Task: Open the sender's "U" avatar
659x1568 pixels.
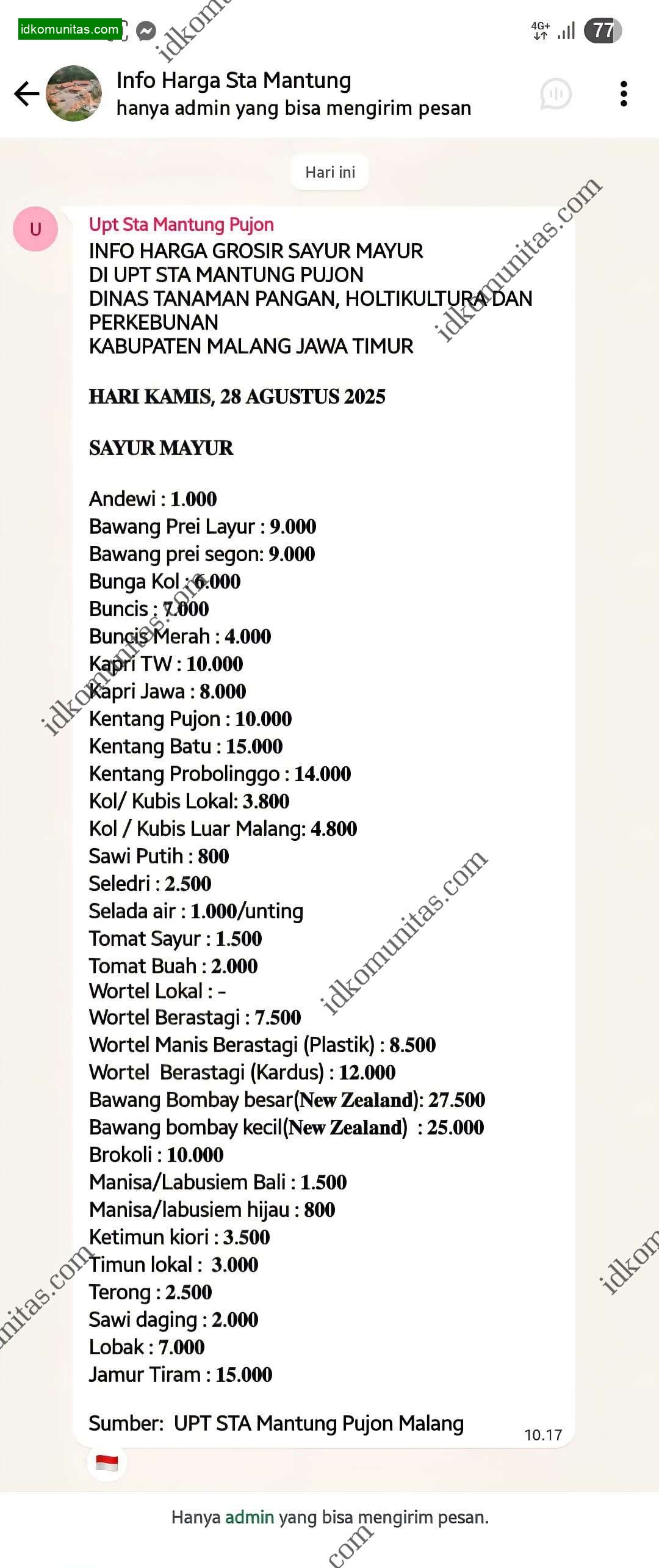Action: [35, 229]
